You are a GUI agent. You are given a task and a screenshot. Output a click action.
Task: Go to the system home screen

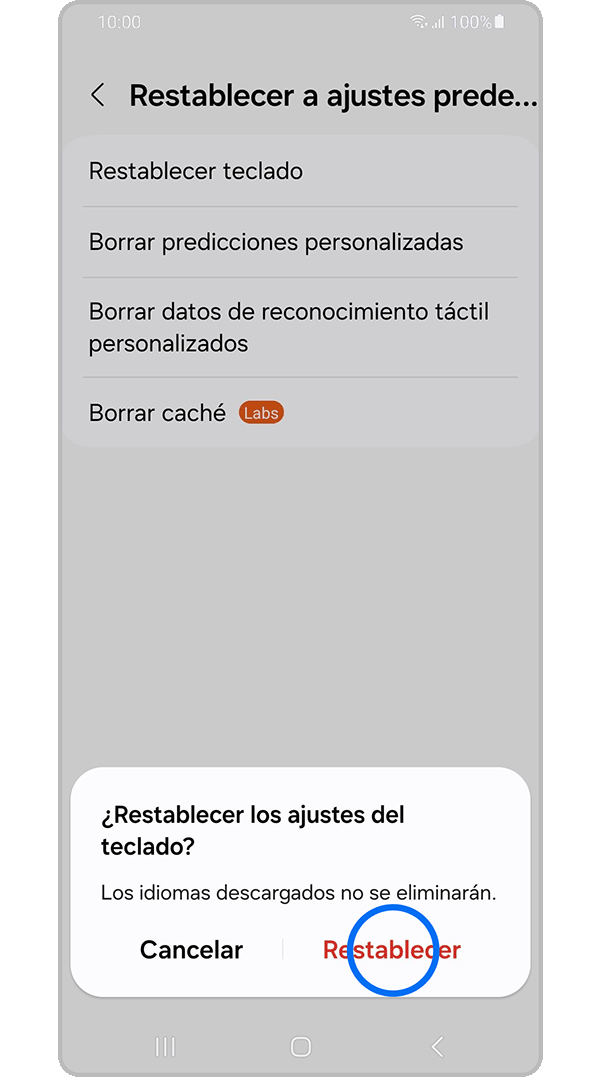[x=300, y=1046]
